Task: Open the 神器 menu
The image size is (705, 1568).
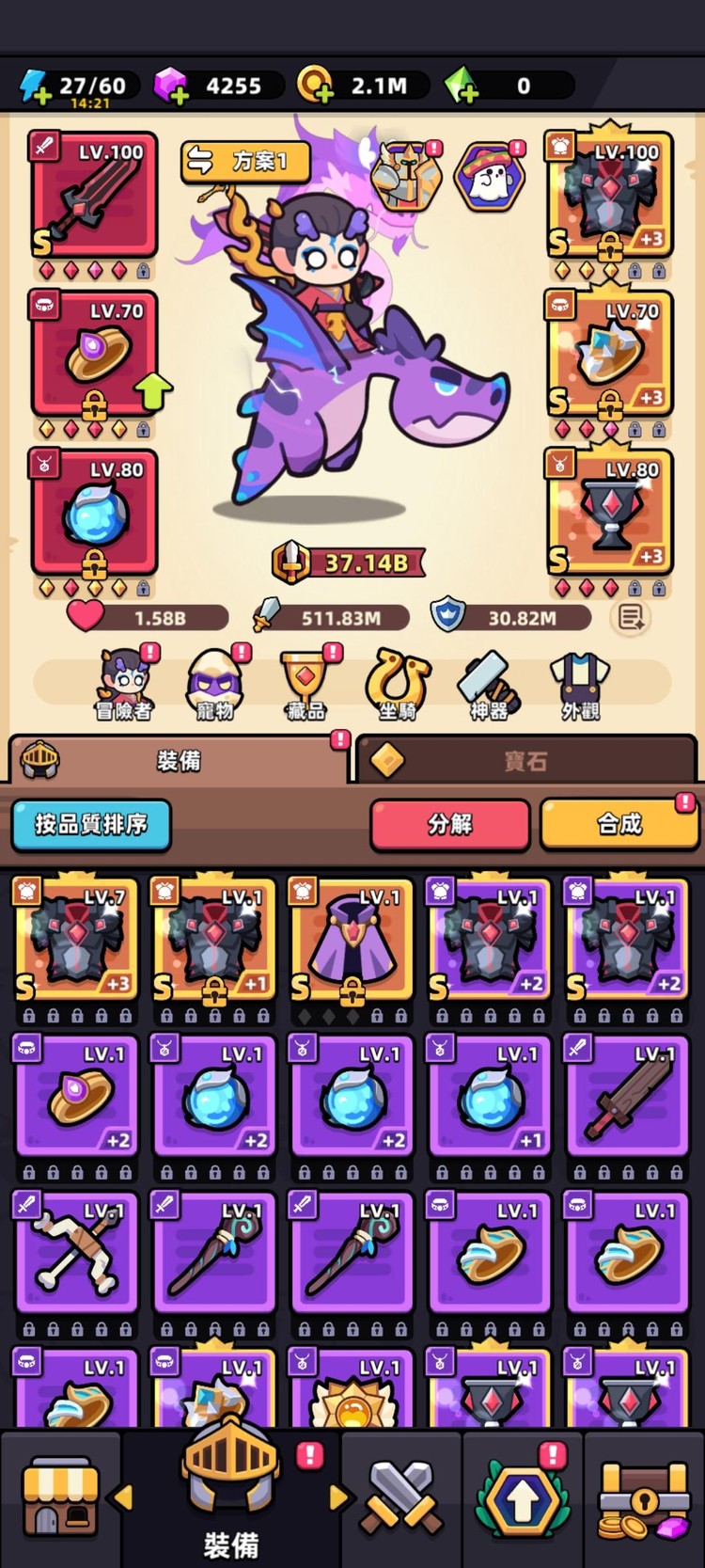Action: pyautogui.click(x=488, y=685)
